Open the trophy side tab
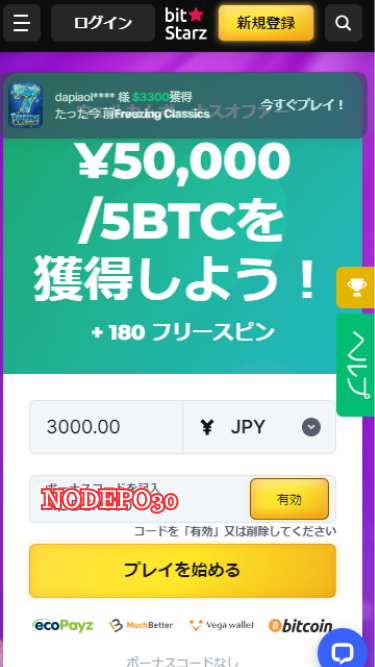Image resolution: width=375 pixels, height=667 pixels. (x=355, y=288)
